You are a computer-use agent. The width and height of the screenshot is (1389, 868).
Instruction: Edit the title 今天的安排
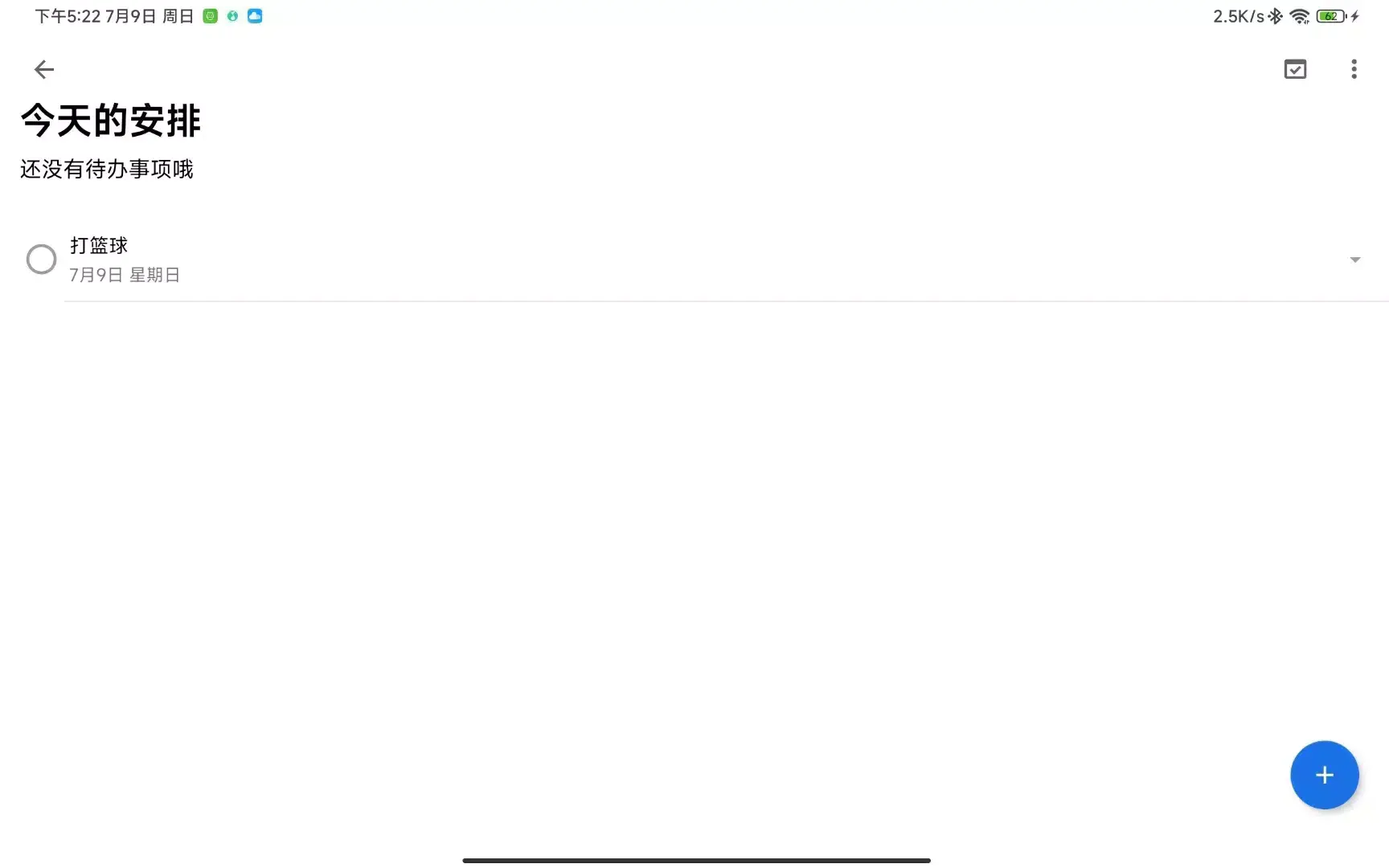(111, 121)
